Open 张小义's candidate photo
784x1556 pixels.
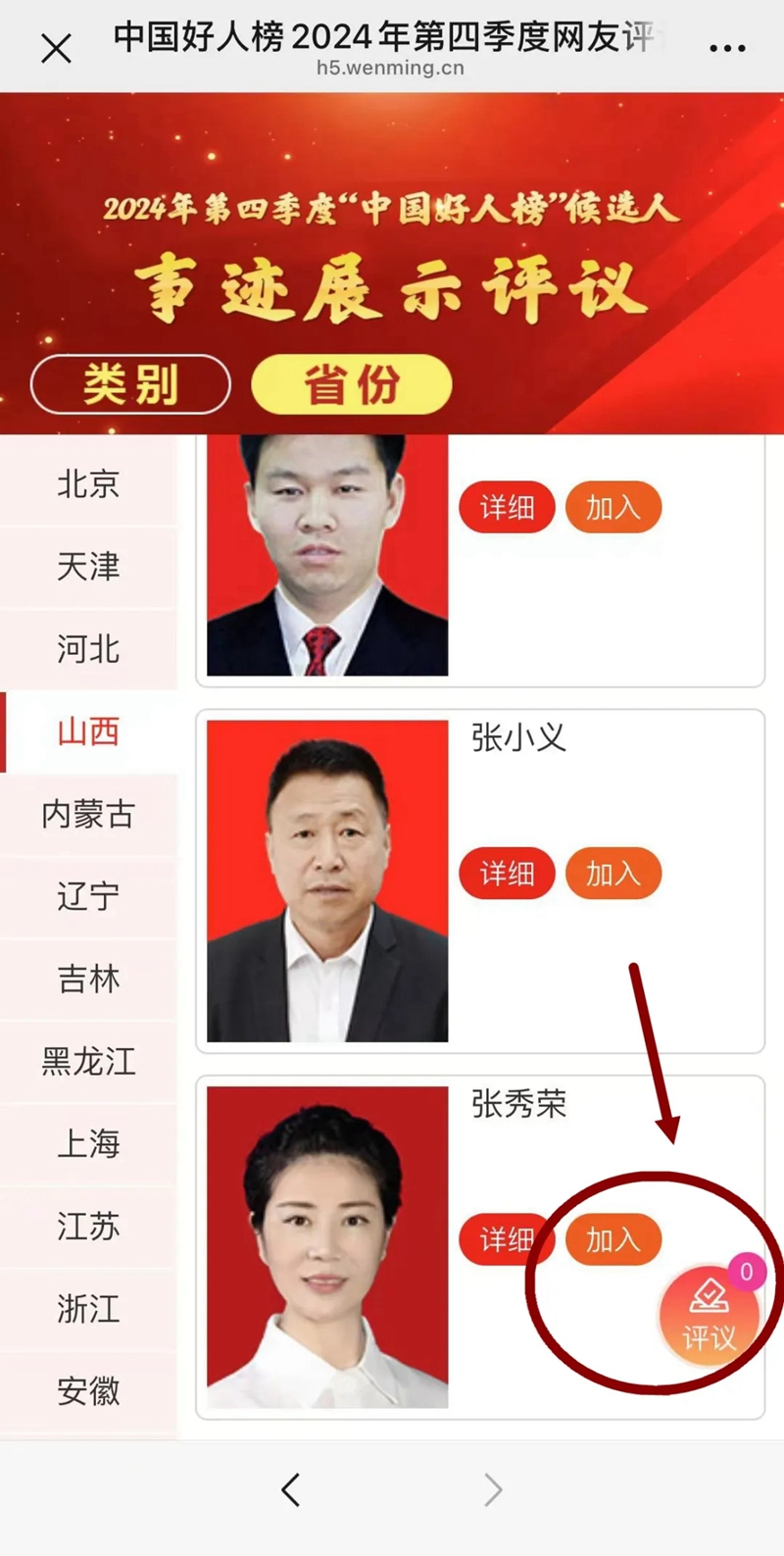327,880
